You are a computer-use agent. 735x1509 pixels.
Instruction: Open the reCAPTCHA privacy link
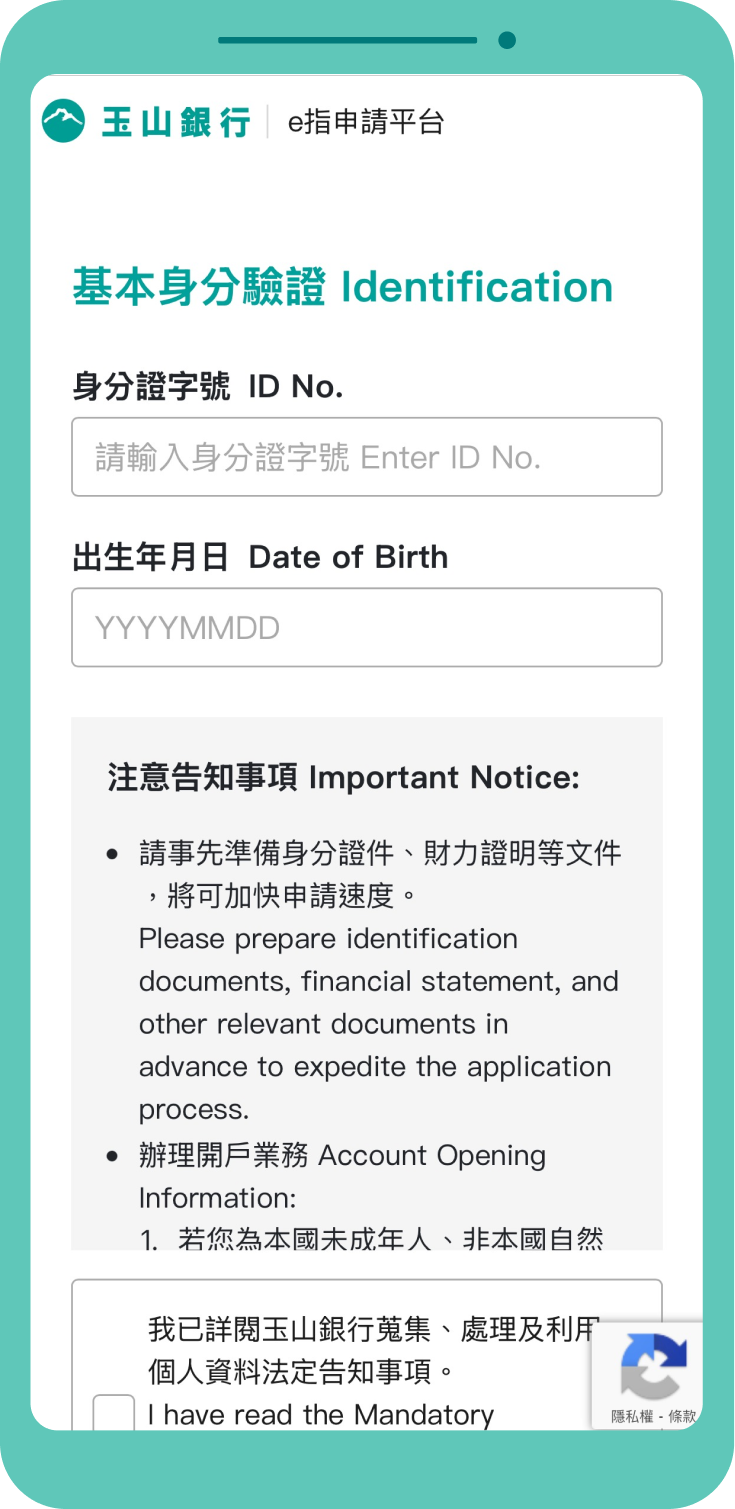coord(632,1417)
